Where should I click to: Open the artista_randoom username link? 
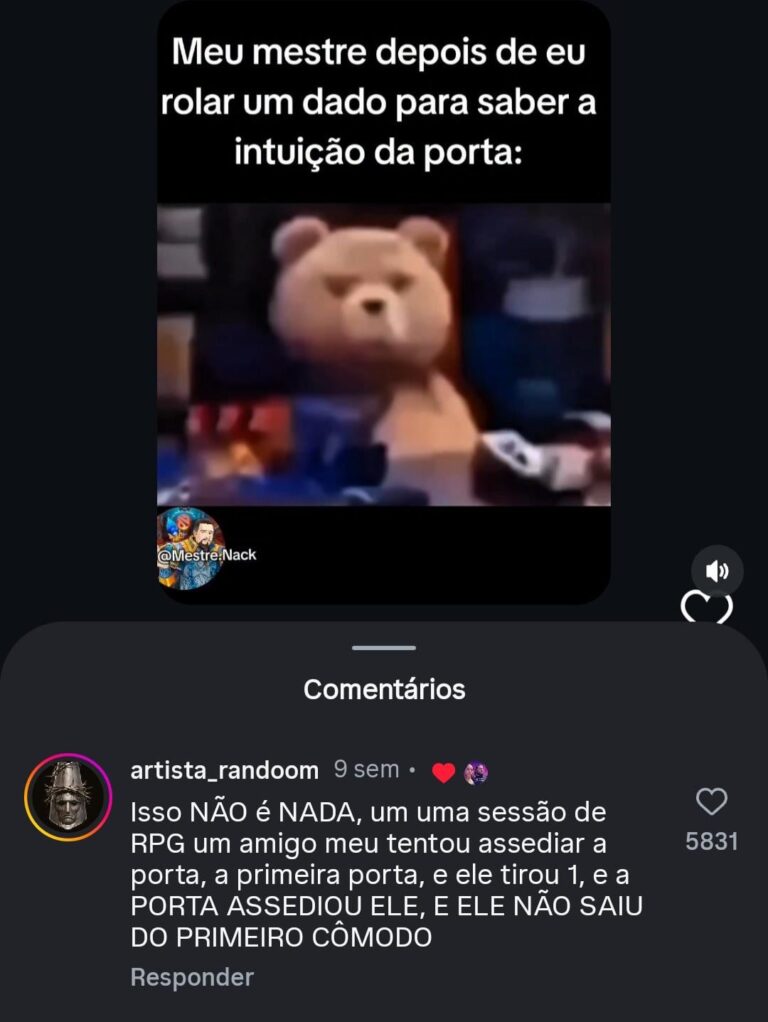(224, 770)
